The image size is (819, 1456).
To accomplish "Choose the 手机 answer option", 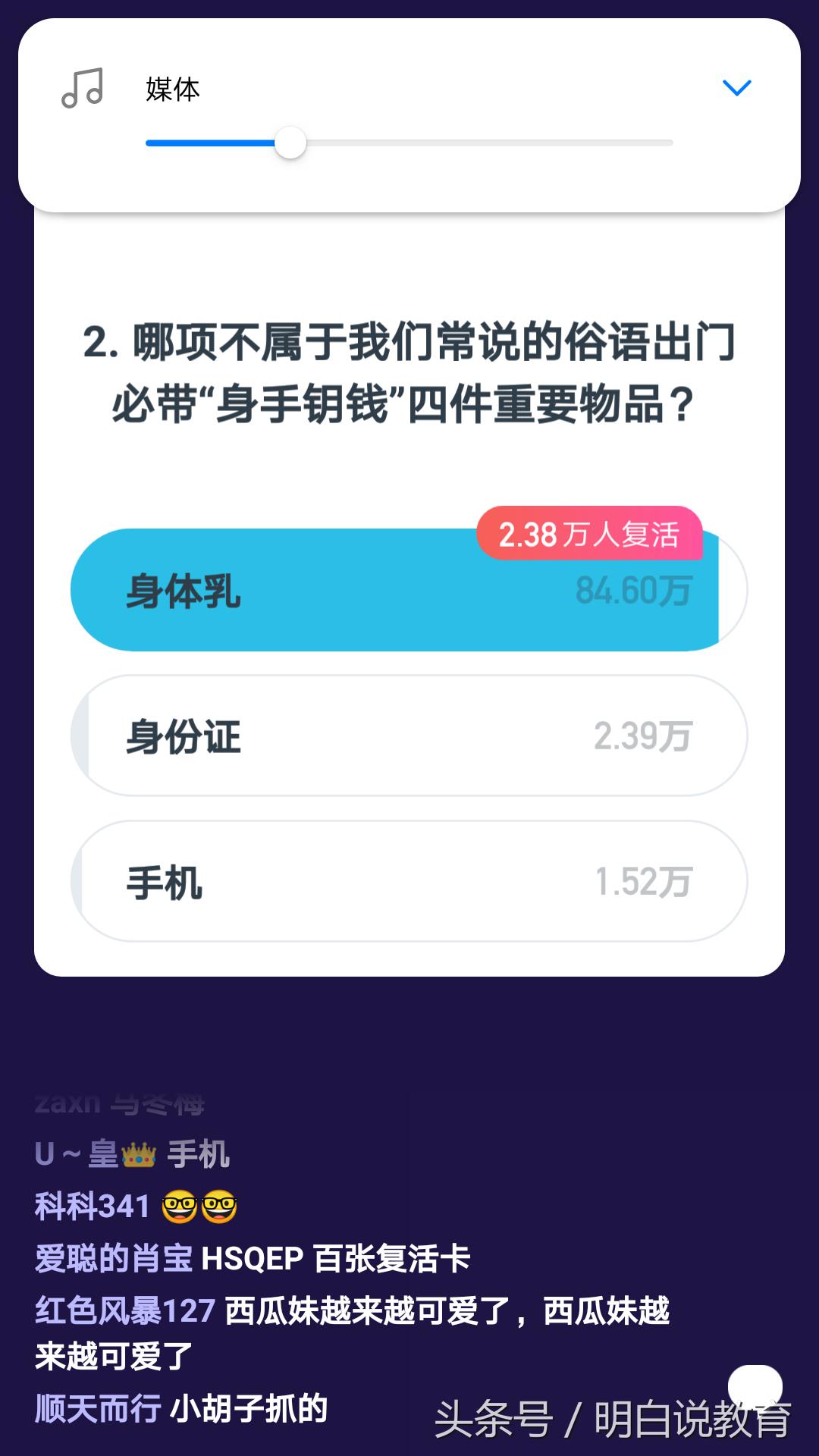I will coord(408,881).
